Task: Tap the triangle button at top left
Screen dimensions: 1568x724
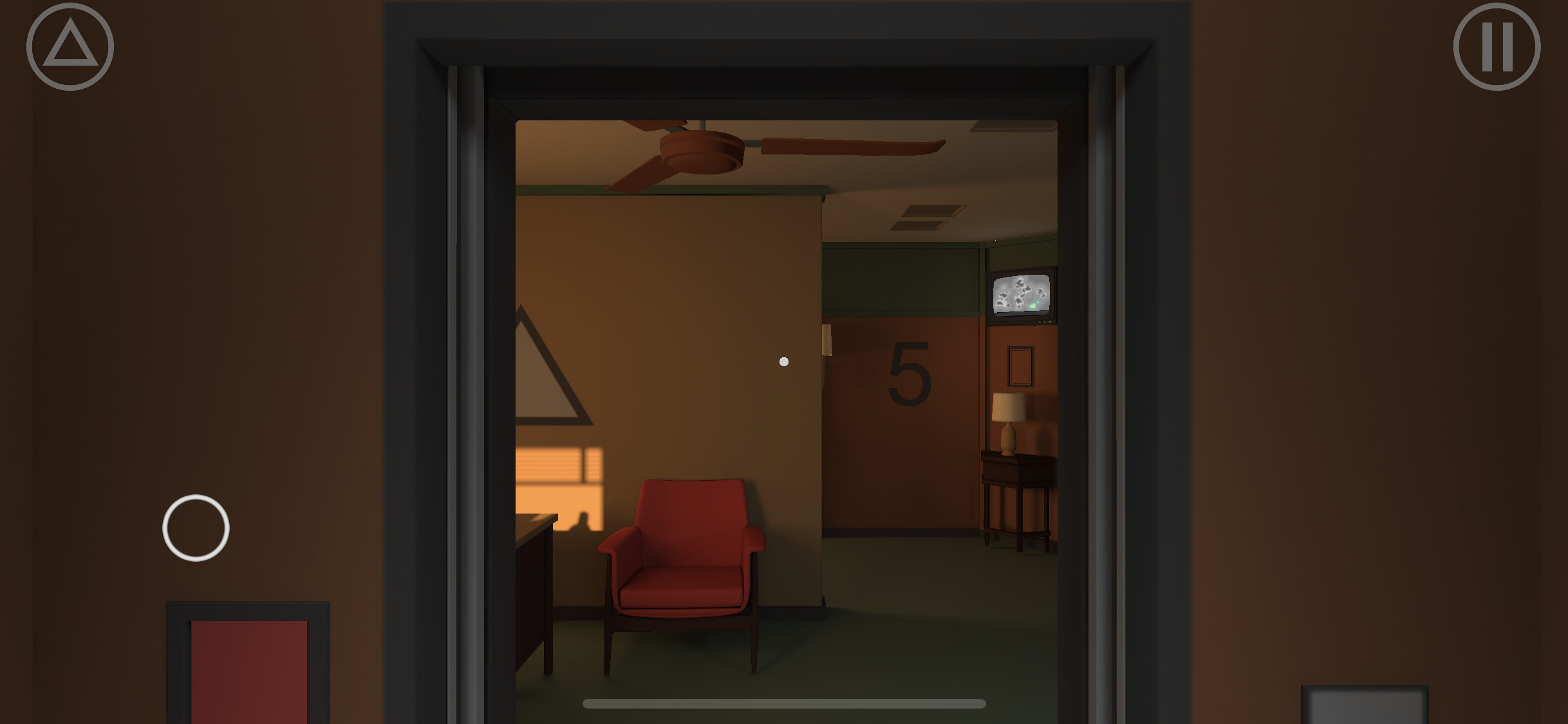Action: 70,46
